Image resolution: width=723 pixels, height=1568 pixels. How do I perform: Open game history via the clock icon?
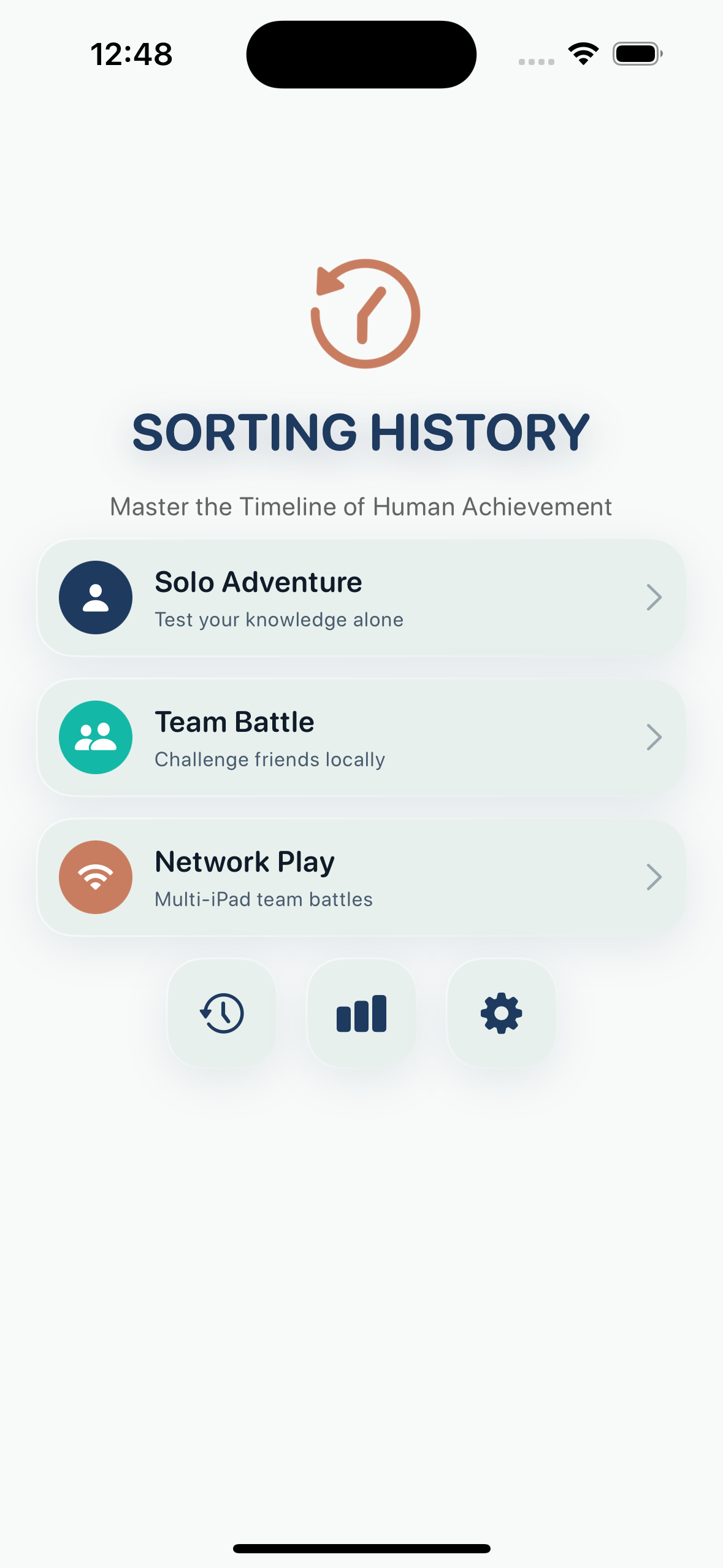[x=221, y=1013]
